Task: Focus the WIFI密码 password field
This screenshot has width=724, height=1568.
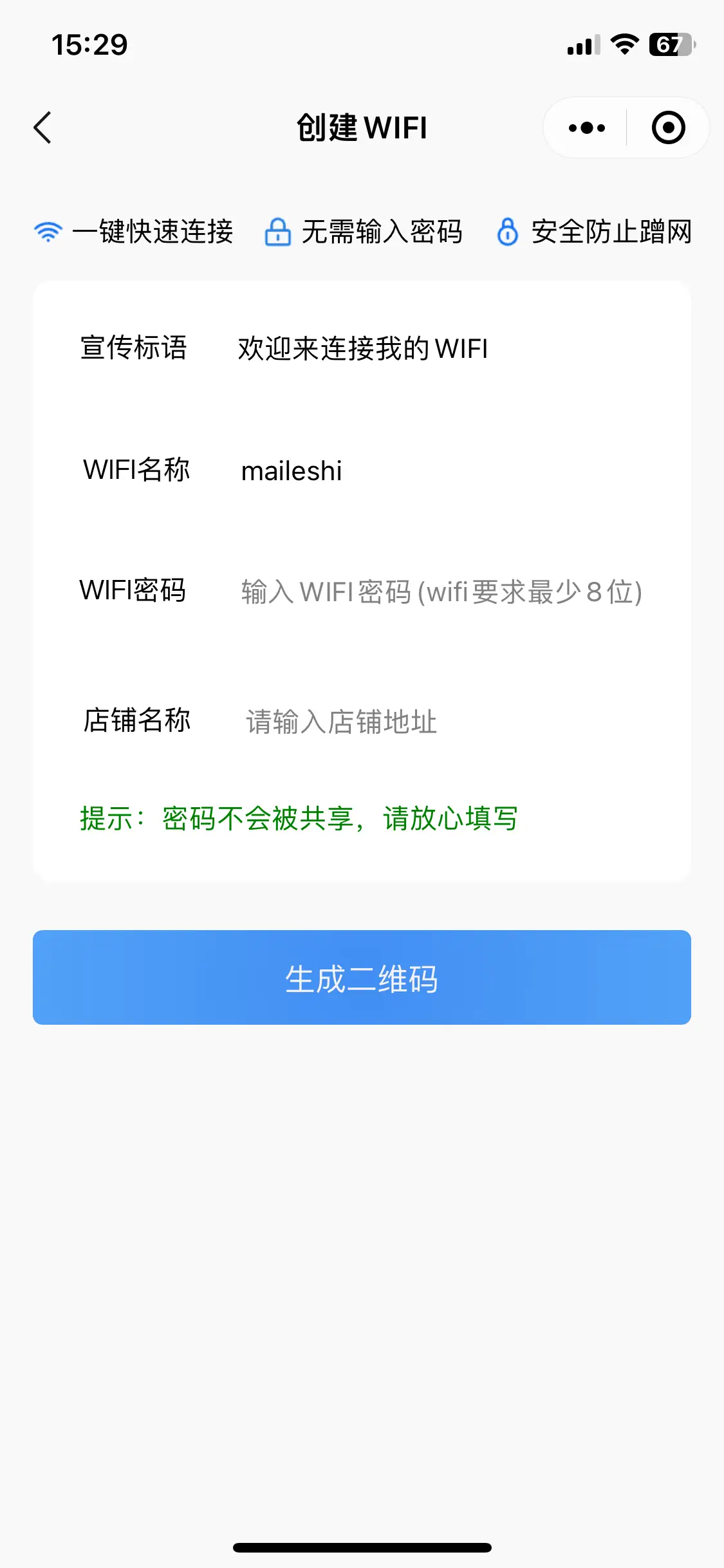Action: pyautogui.click(x=441, y=592)
